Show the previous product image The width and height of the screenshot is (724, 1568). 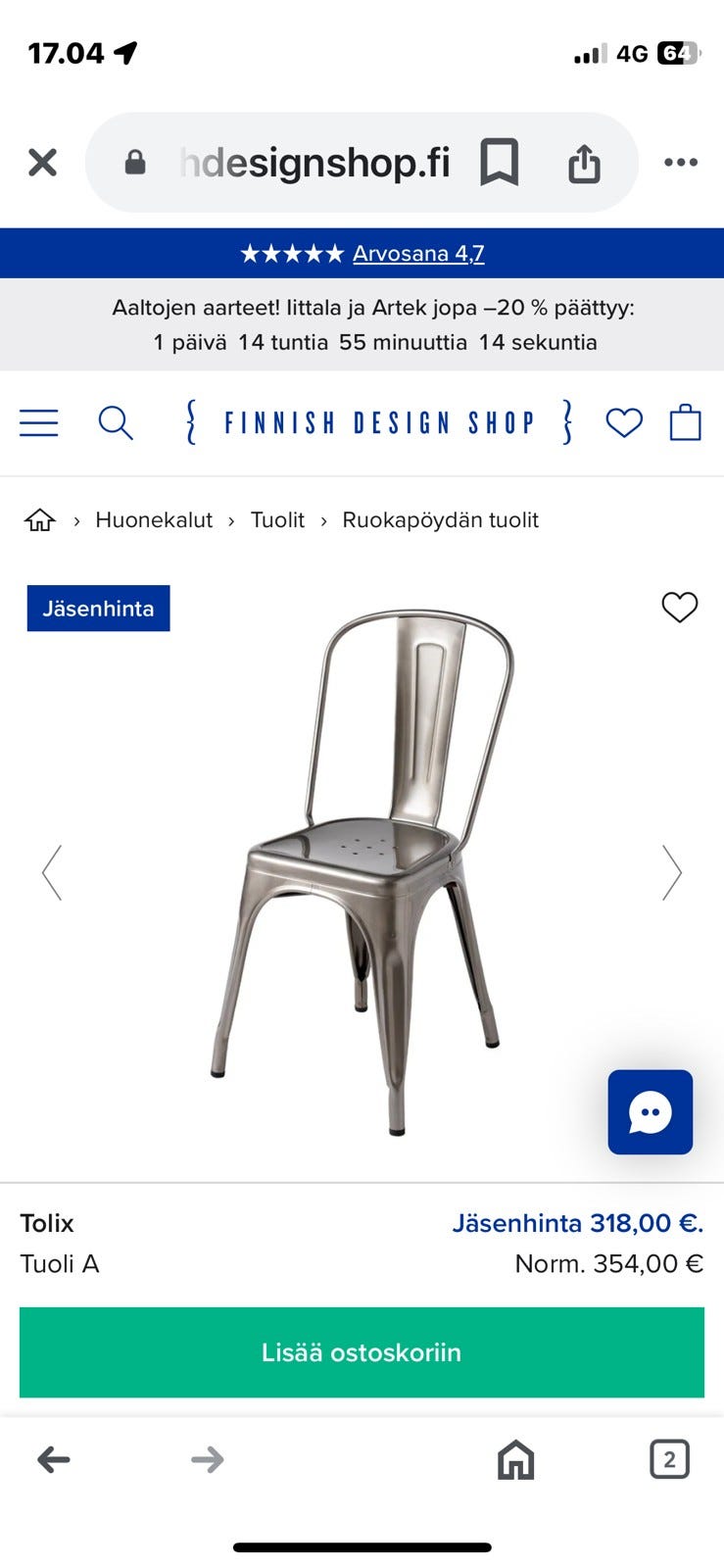[53, 872]
